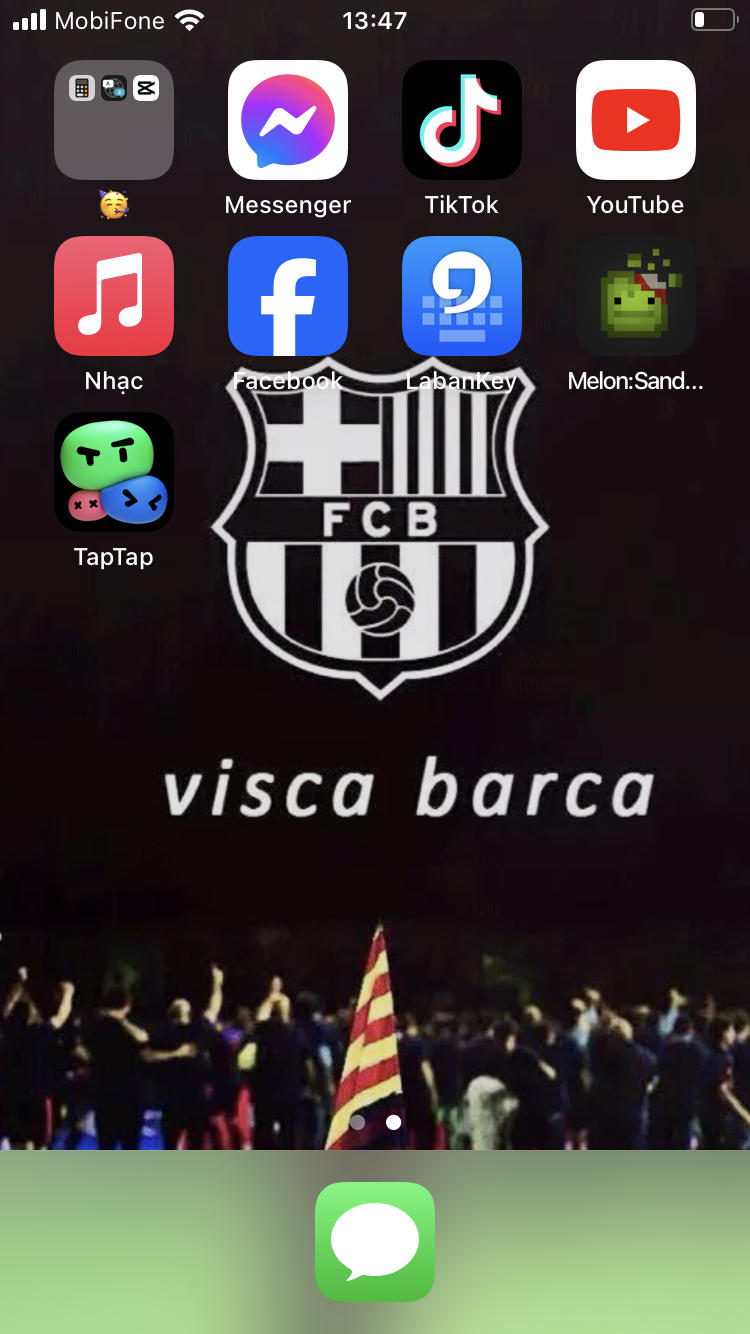Open the app folder with party emoji

point(113,120)
